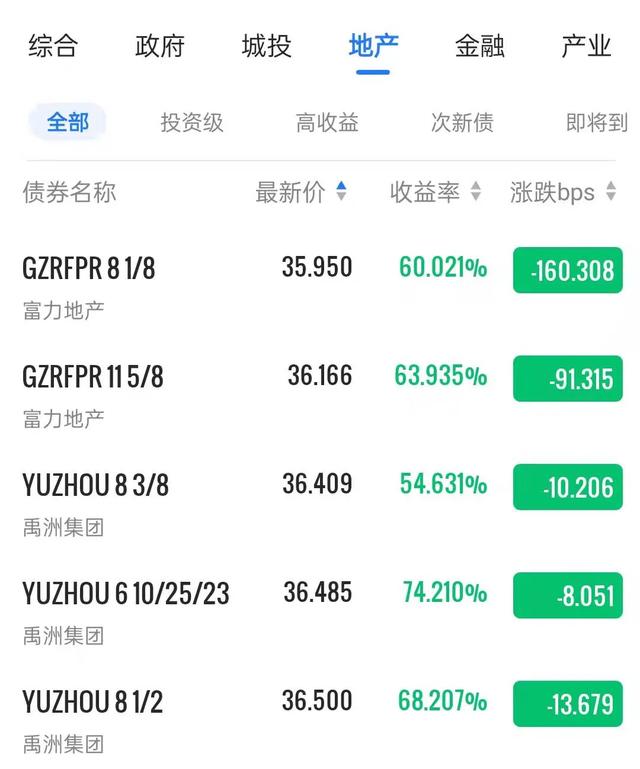This screenshot has width=640, height=769.
Task: Show 次新债 bonds only
Action: click(462, 123)
